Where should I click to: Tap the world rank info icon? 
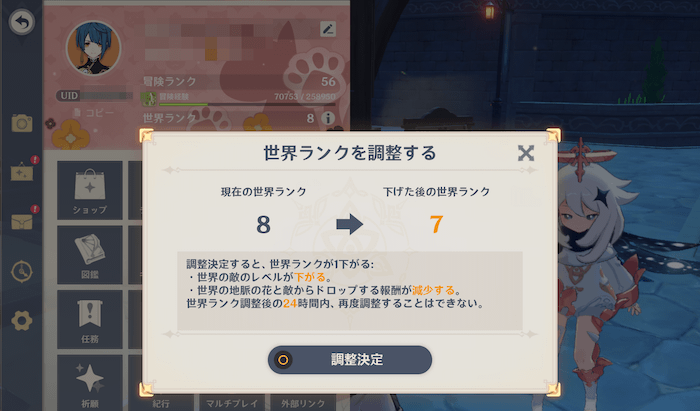point(328,118)
